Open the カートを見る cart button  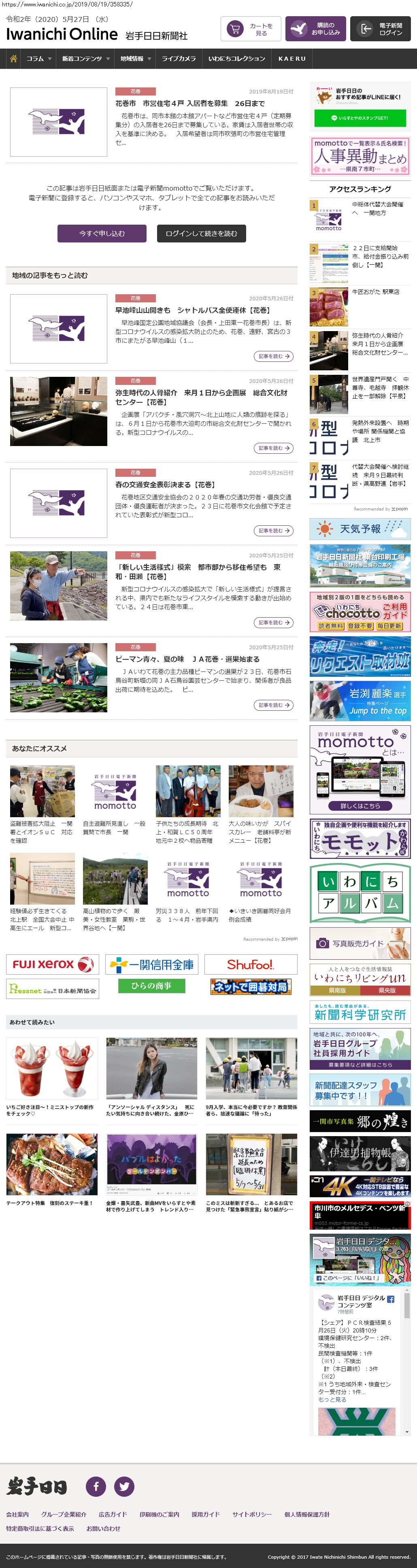click(x=250, y=29)
